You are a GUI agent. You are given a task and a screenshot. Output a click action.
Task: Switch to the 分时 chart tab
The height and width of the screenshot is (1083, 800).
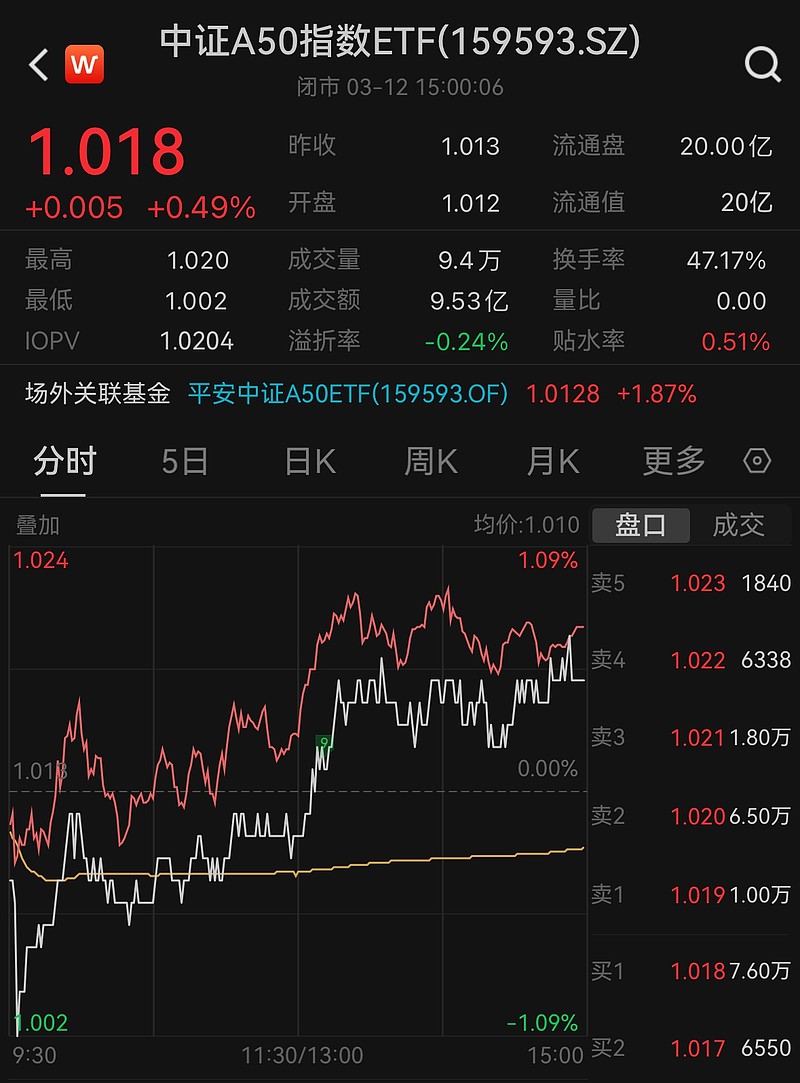click(x=64, y=462)
